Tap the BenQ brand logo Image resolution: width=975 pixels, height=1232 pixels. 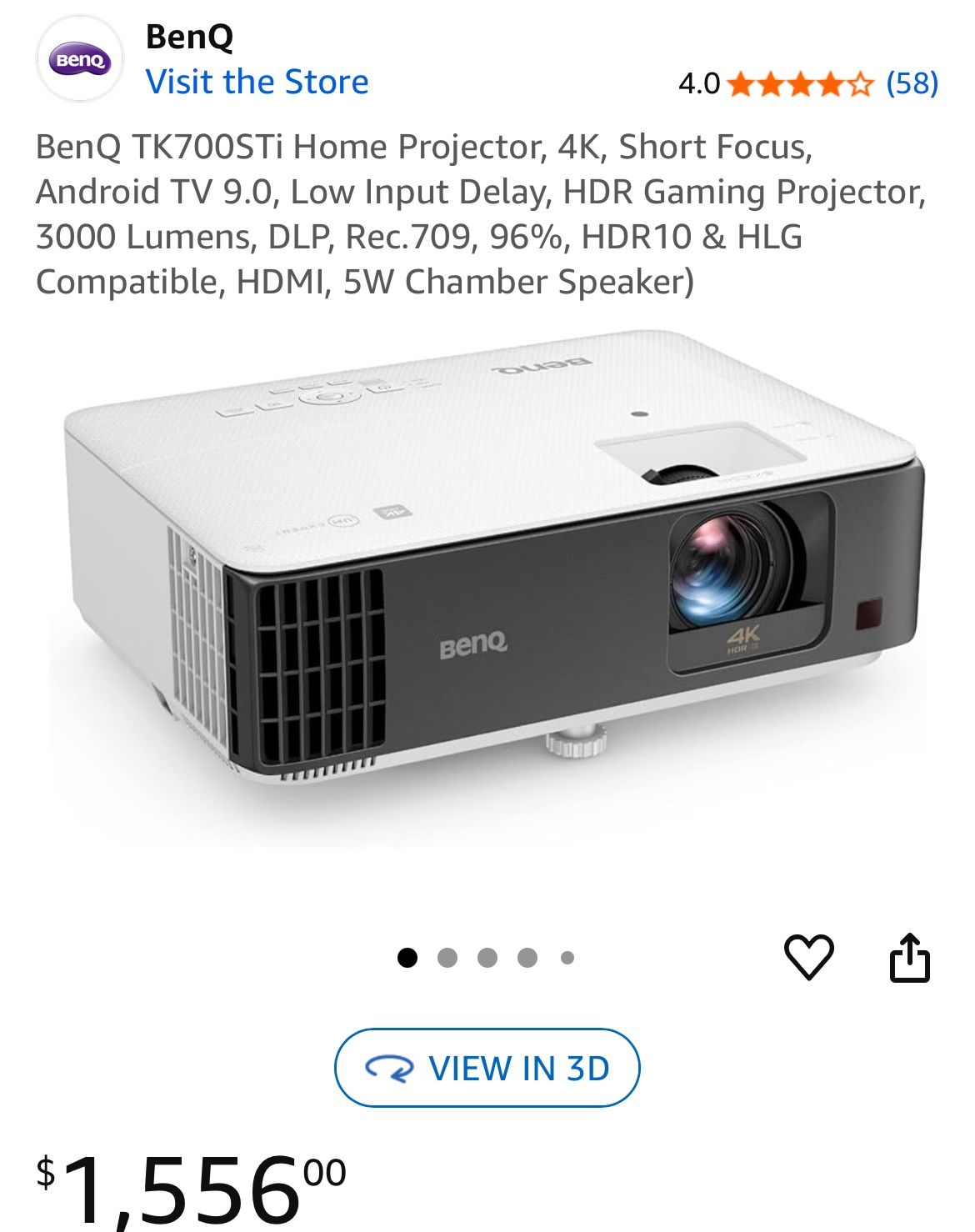80,60
